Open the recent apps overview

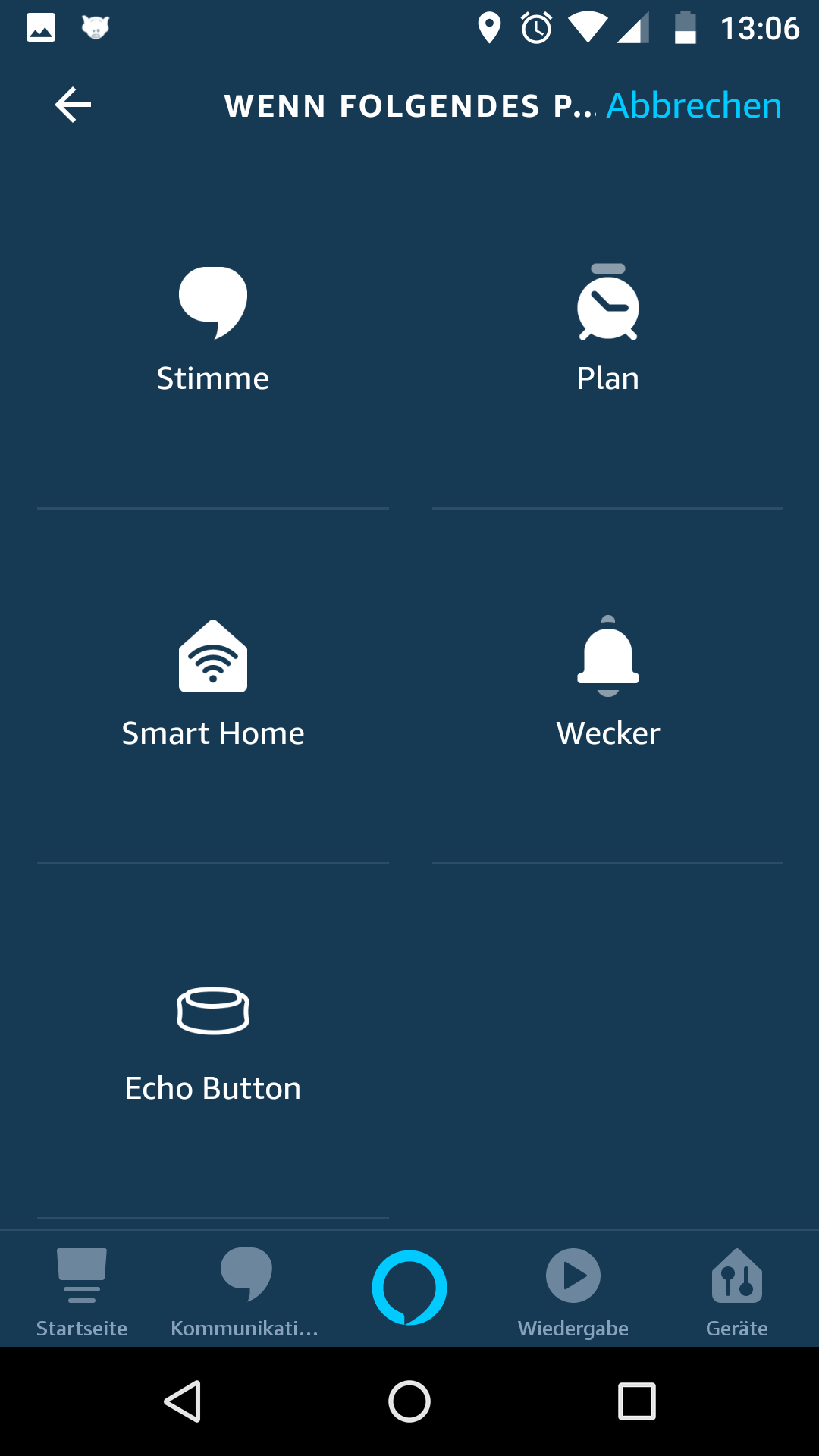point(637,1401)
